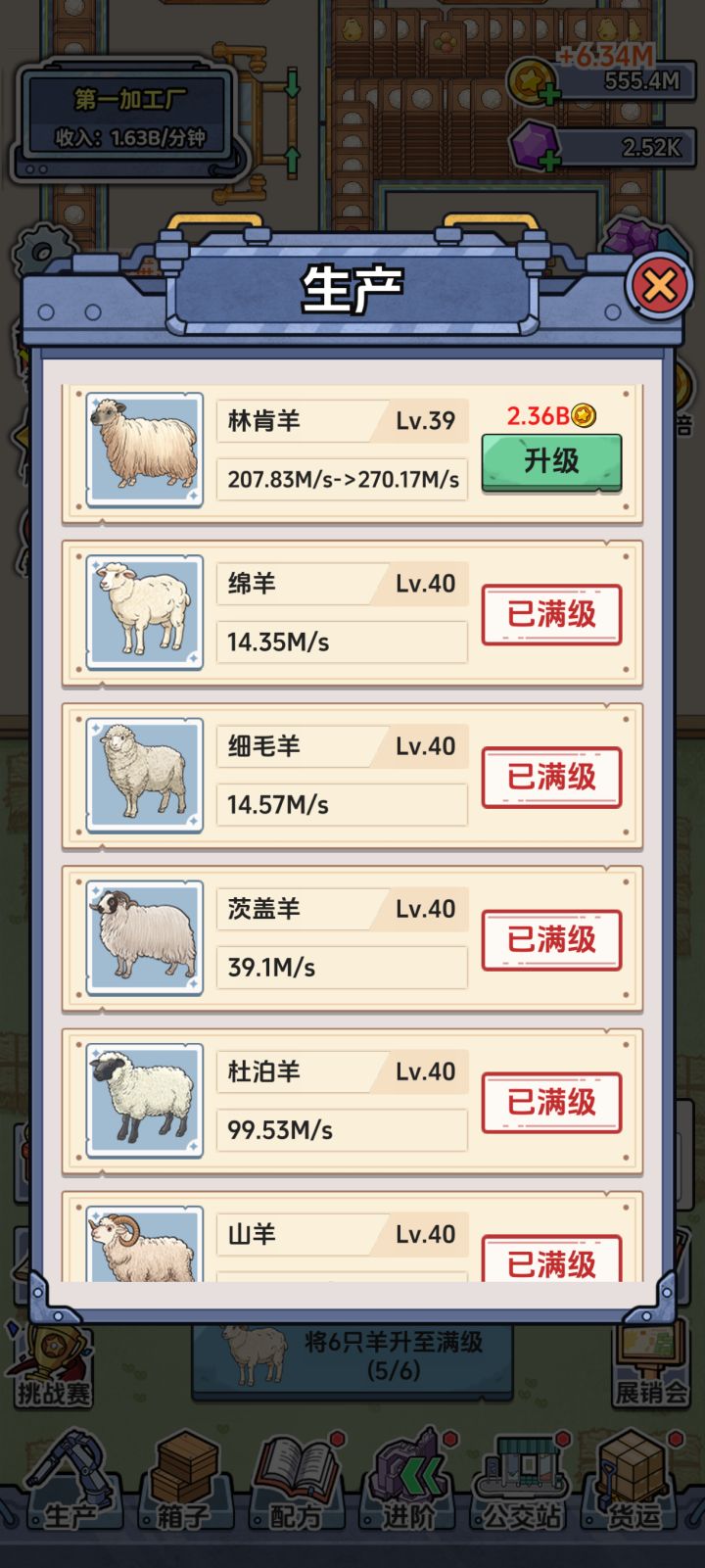Screen dimensions: 705x1568
Task: Click the 2.36B coin upgrade cost label
Action: [551, 414]
